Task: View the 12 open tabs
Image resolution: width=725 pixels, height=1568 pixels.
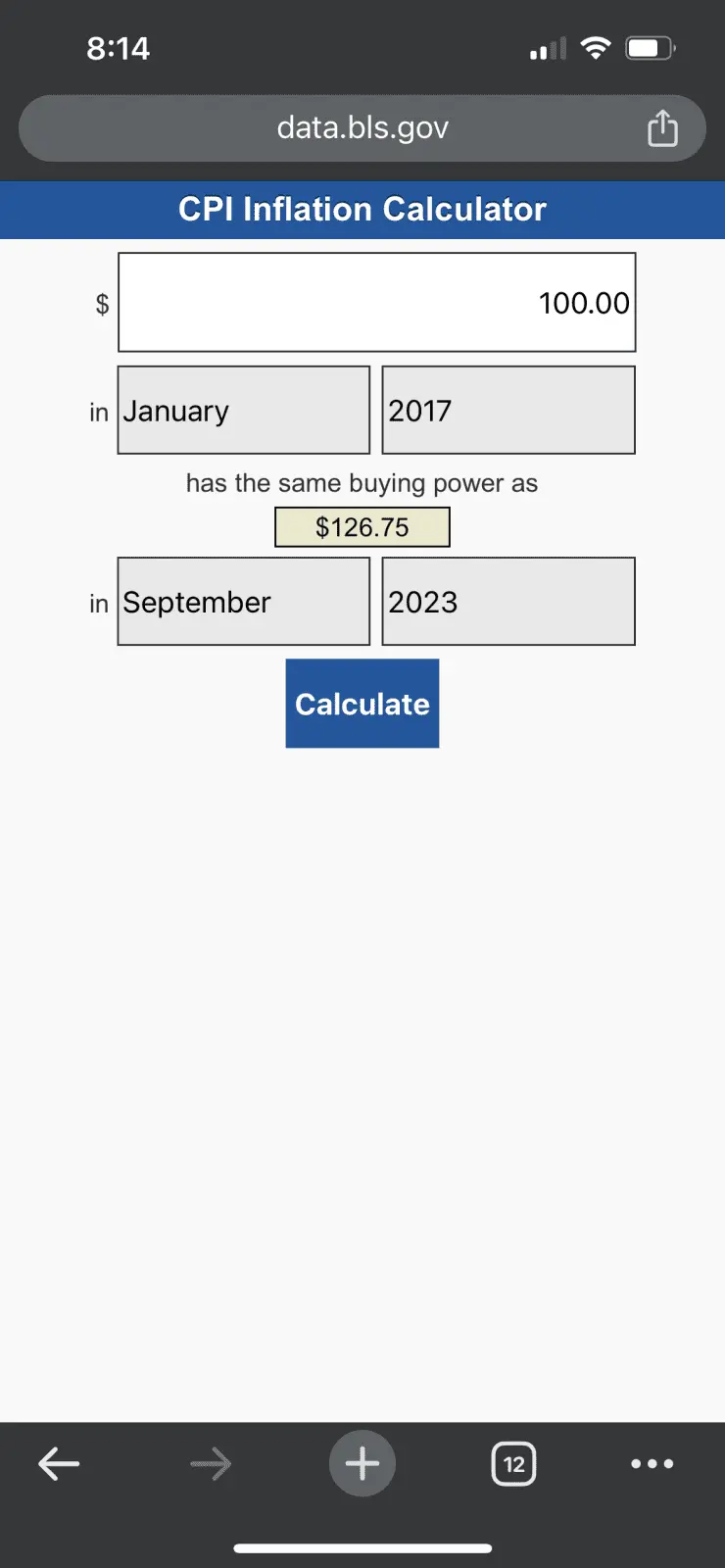Action: point(513,1464)
